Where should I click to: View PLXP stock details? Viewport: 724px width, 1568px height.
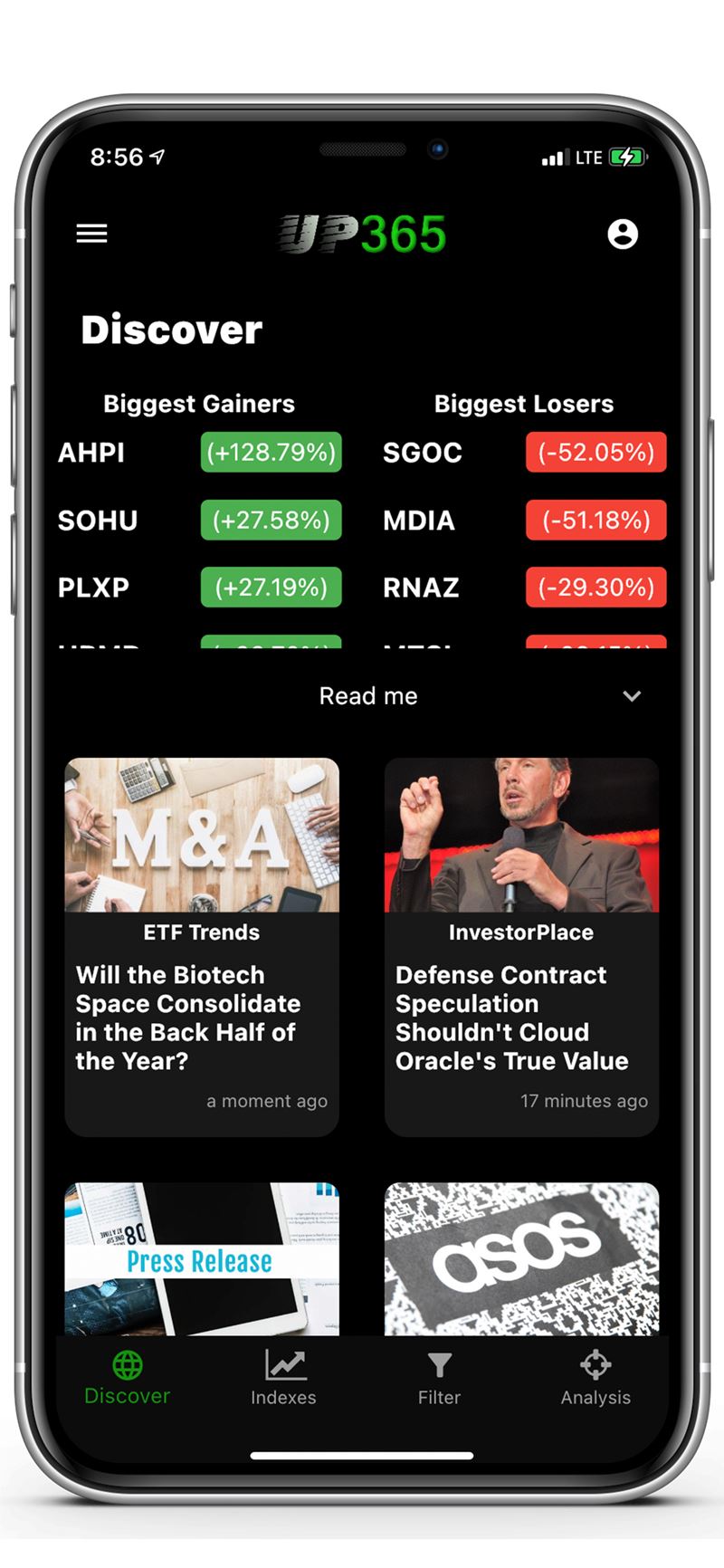[199, 587]
